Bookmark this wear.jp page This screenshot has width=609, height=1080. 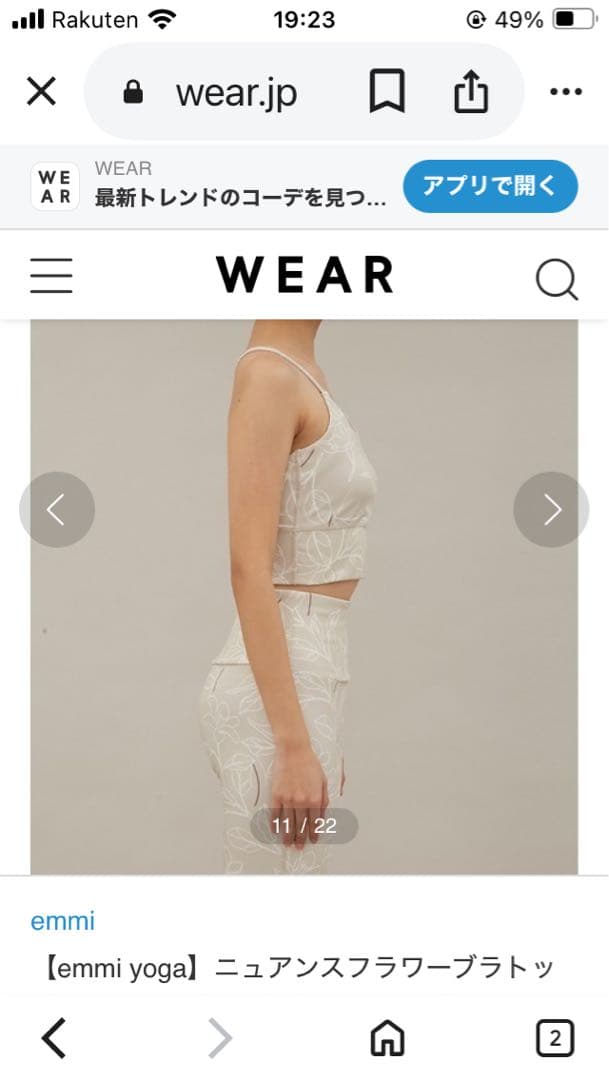click(x=387, y=93)
